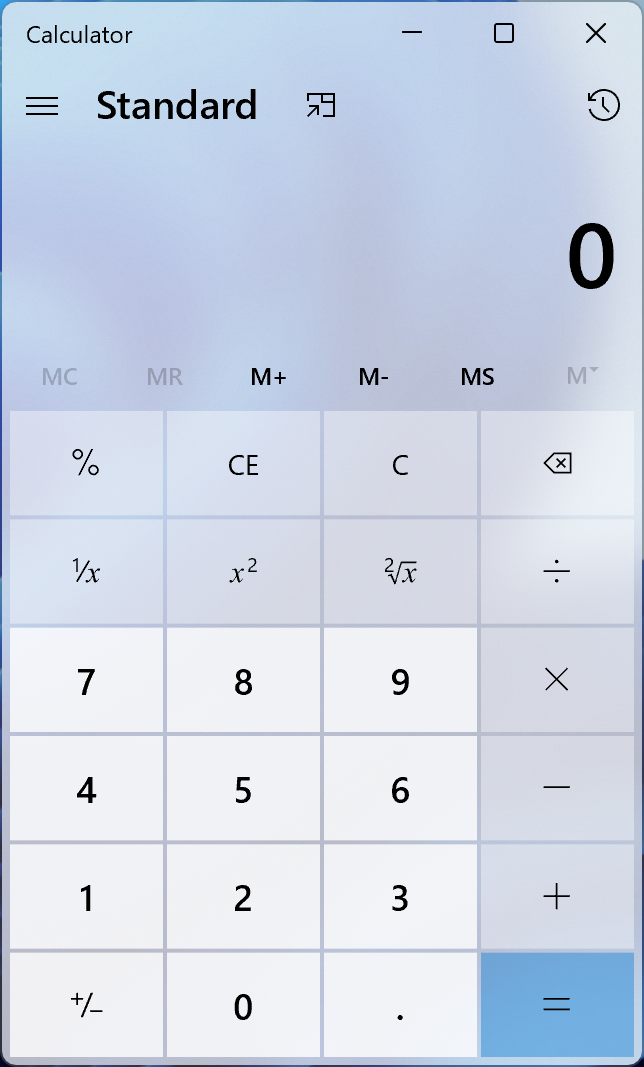
Task: Open the calculation history
Action: click(x=603, y=106)
